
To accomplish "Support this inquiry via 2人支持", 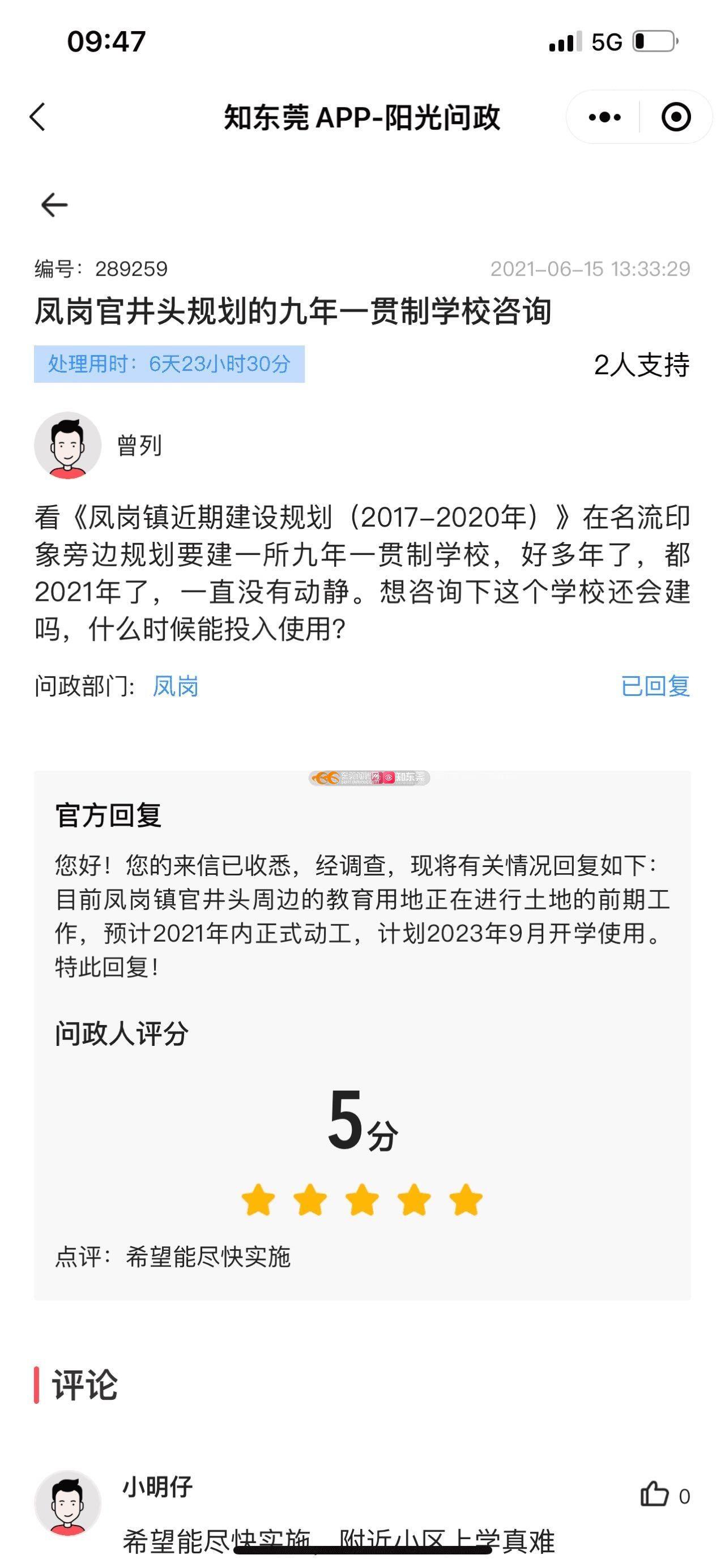I will coord(641,365).
